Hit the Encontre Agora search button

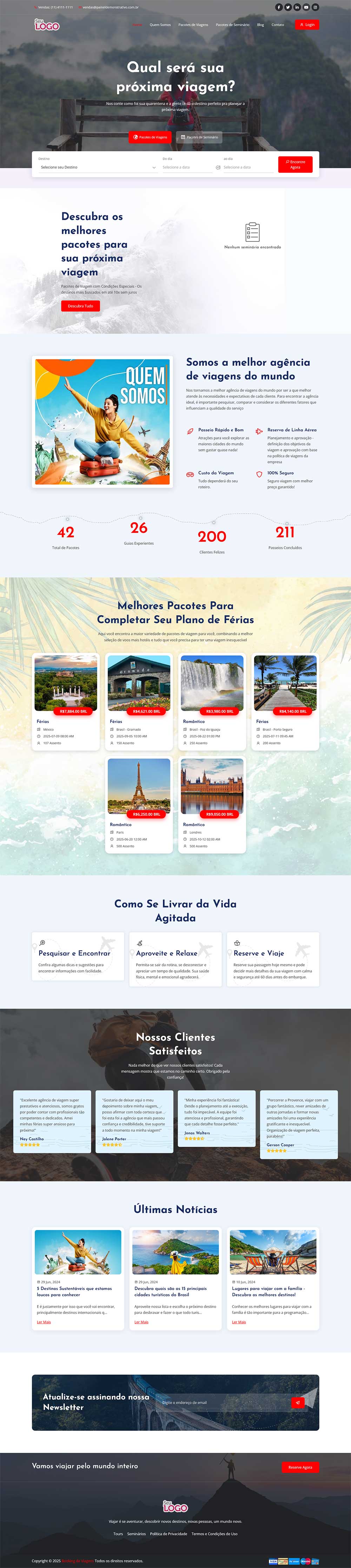[295, 164]
